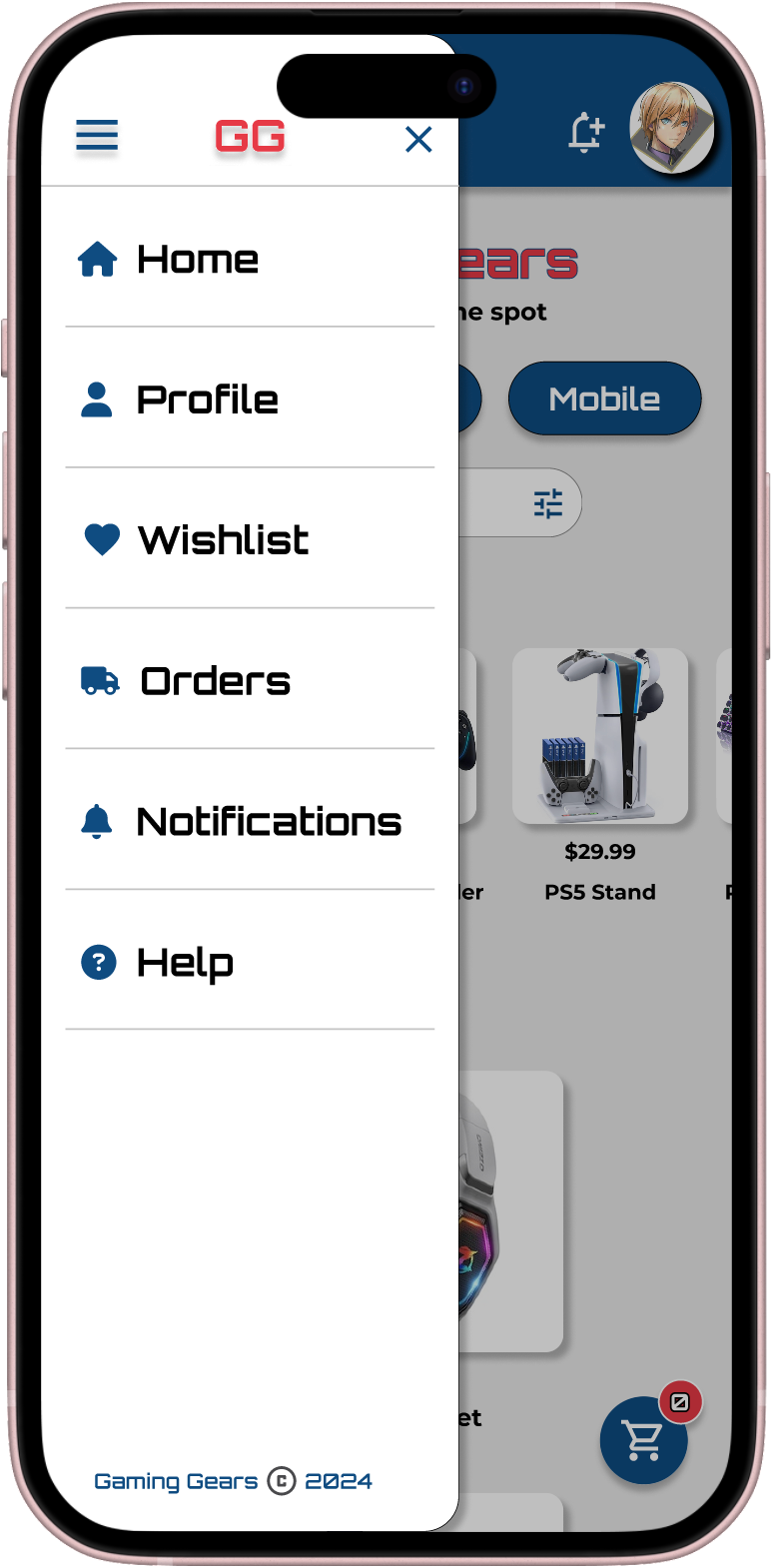Open the Orders section
Image resolution: width=773 pixels, height=1568 pixels.
click(x=215, y=681)
